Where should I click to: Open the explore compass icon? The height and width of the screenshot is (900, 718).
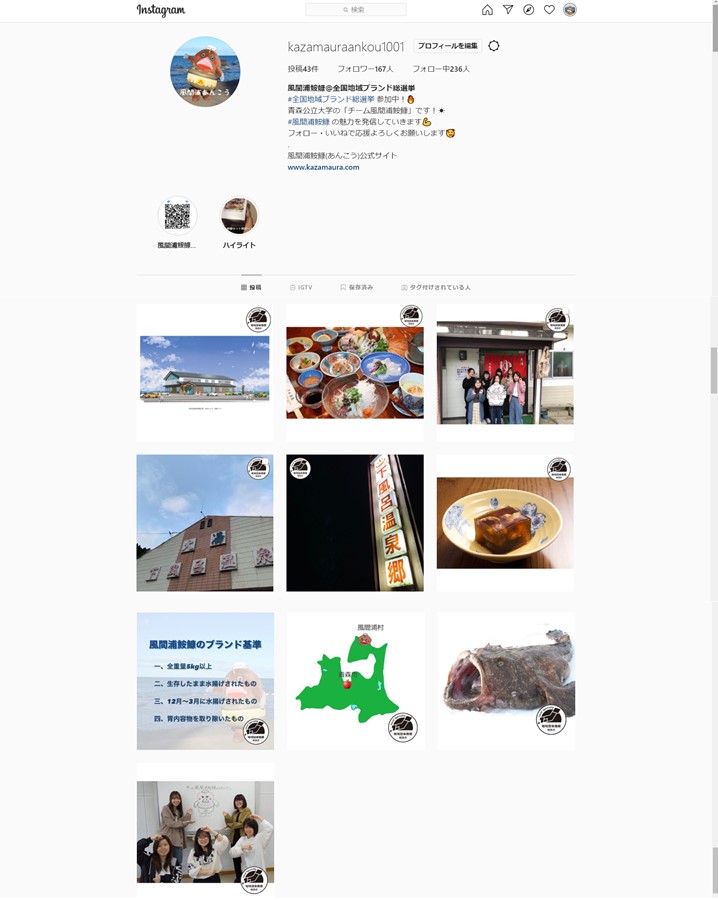click(x=529, y=10)
